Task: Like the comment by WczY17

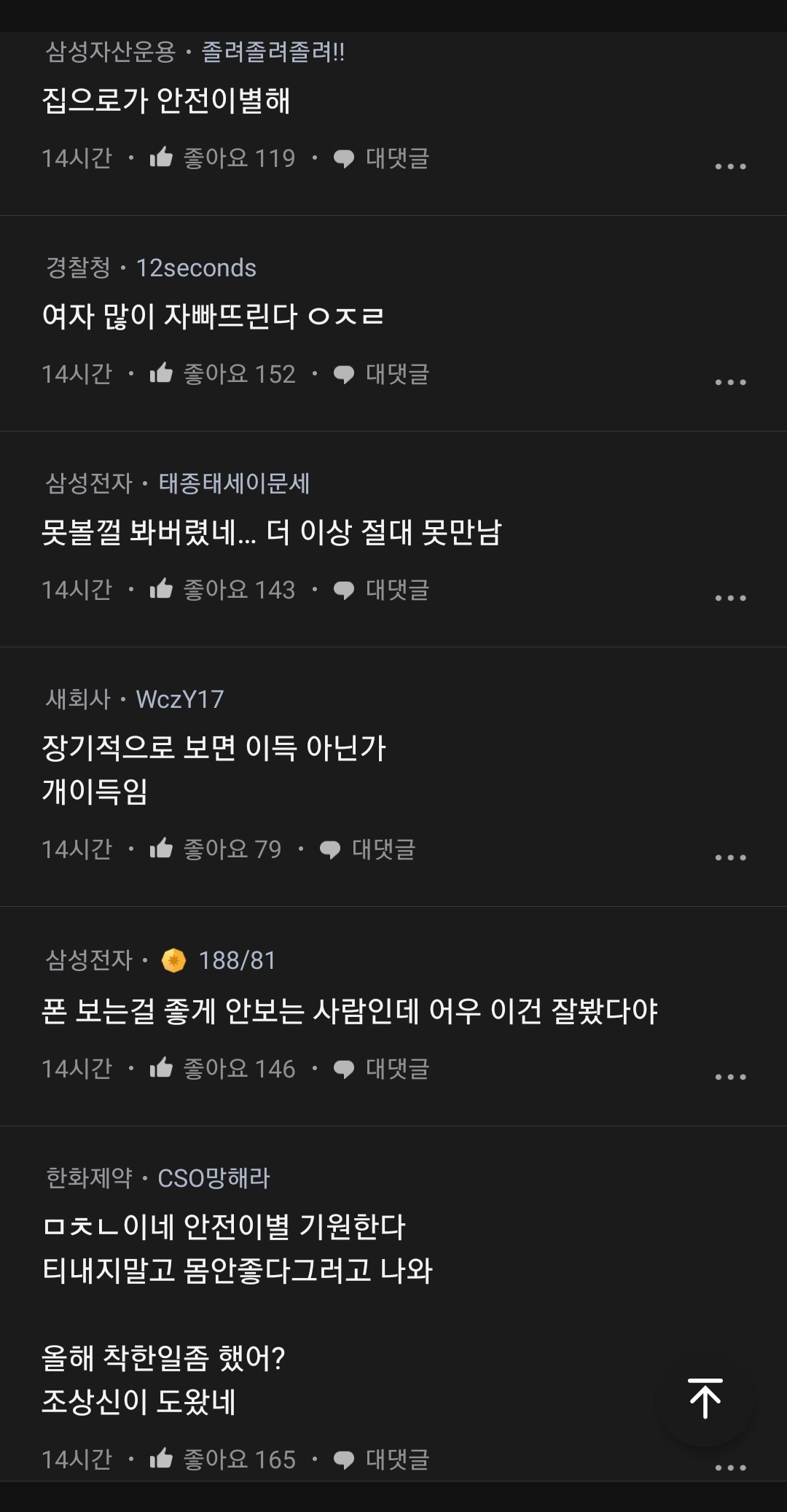Action: pos(215,849)
